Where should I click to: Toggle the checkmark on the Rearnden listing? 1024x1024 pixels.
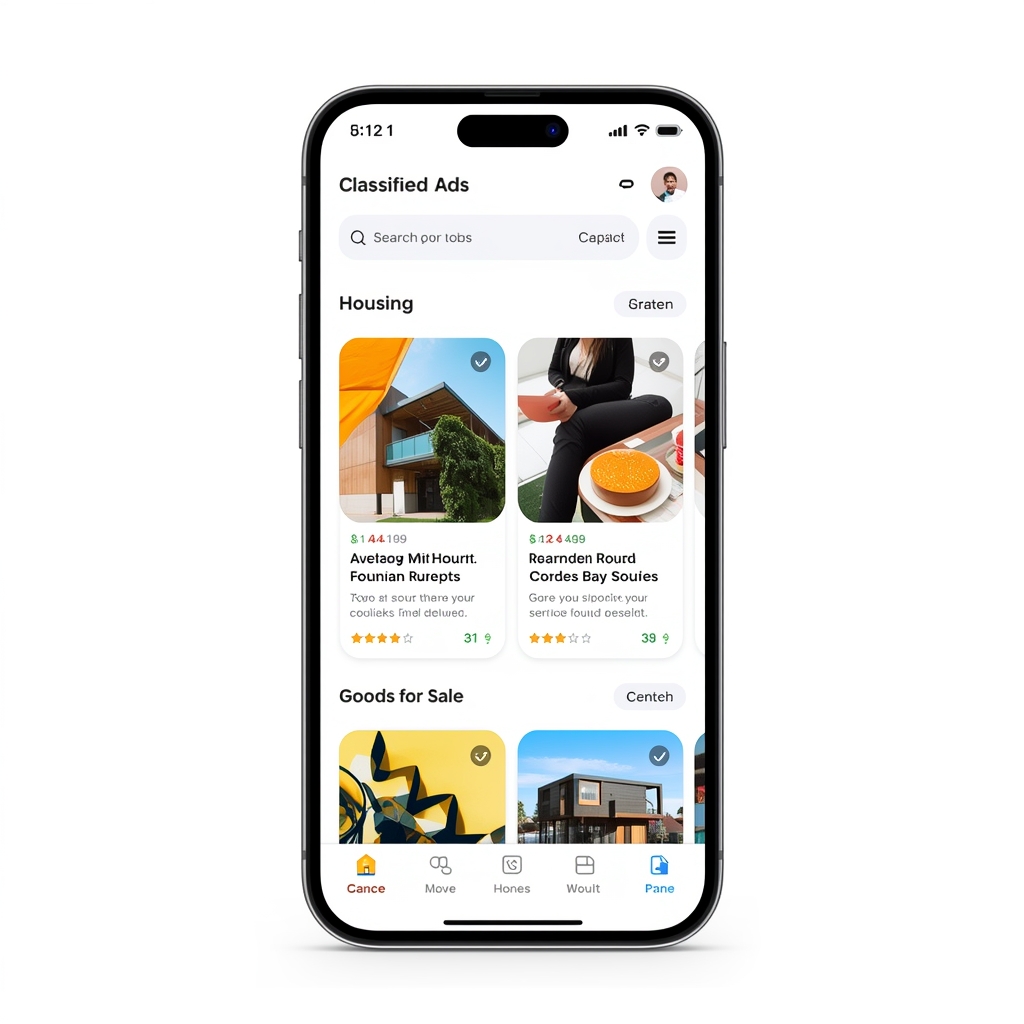(x=659, y=362)
